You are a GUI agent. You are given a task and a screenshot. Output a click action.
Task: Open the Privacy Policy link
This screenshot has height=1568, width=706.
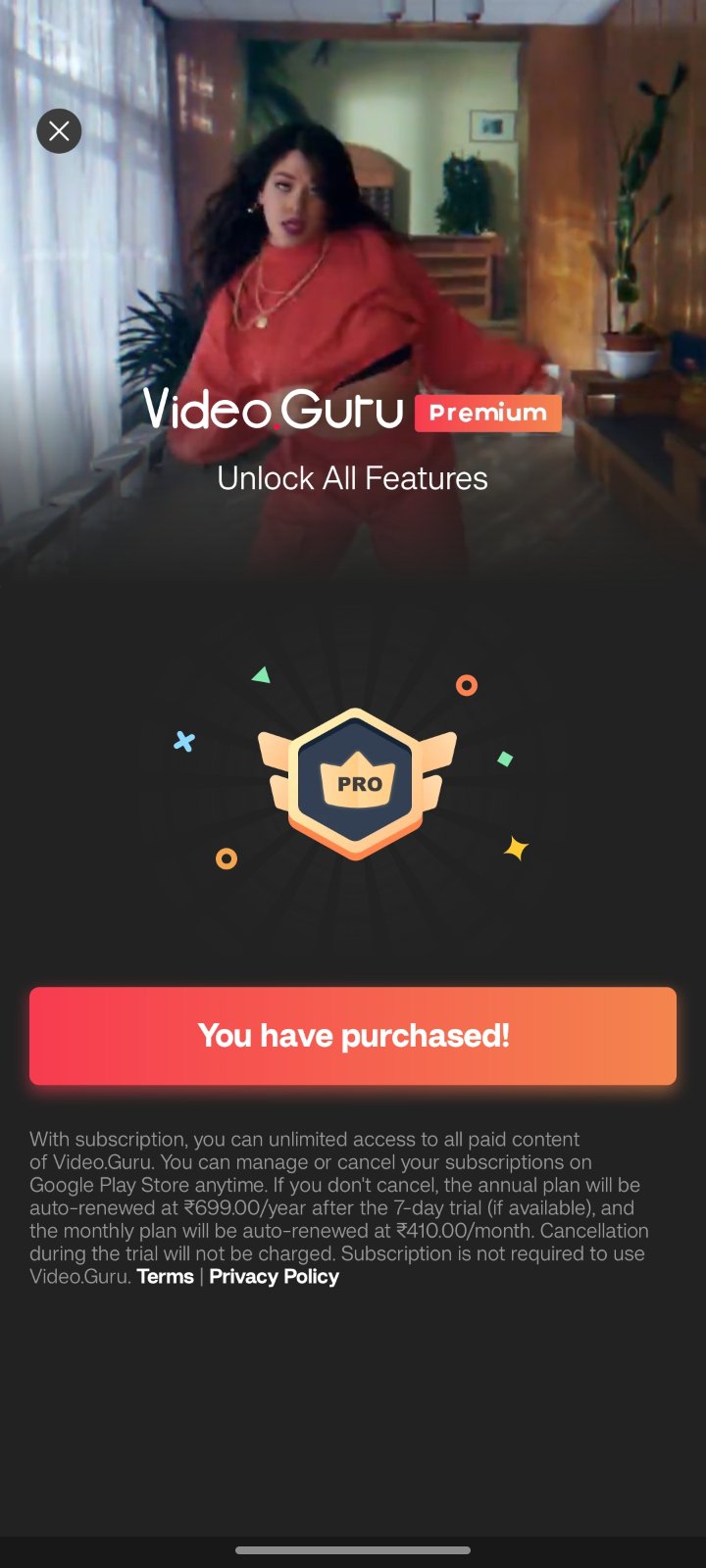274,1276
